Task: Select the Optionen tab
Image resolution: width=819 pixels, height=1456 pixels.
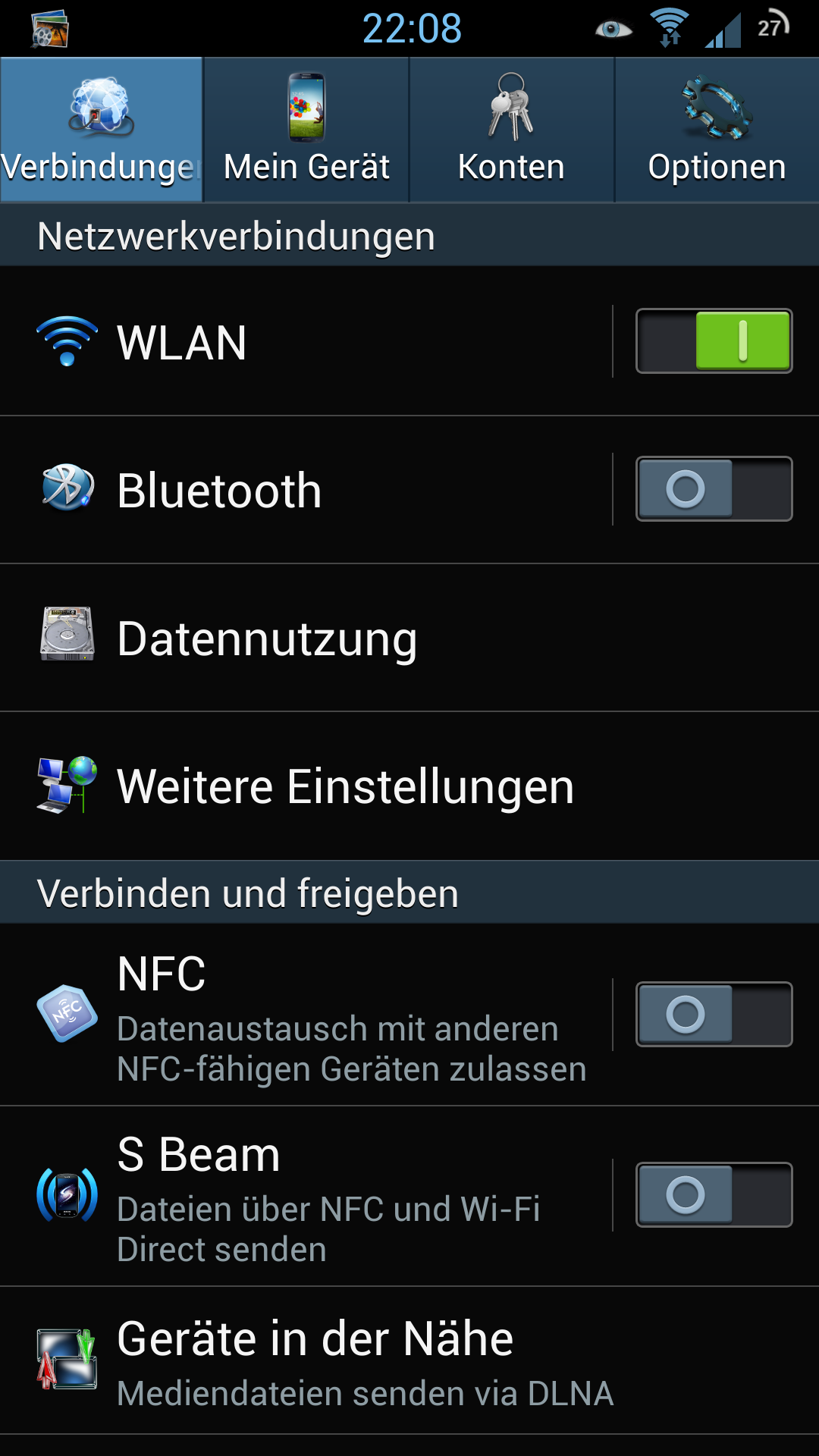Action: (x=717, y=130)
